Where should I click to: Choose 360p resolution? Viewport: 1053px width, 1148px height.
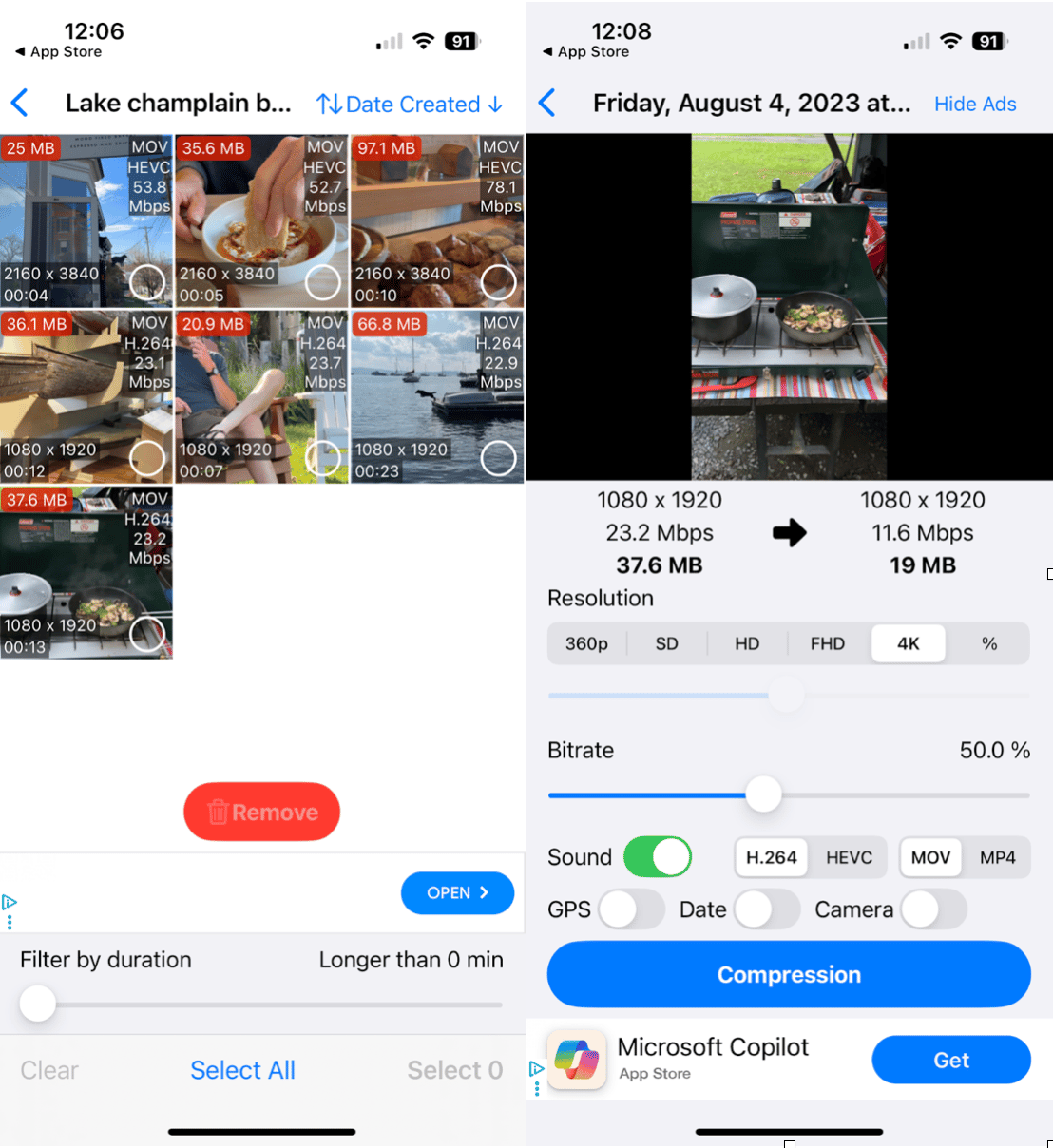[x=586, y=644]
